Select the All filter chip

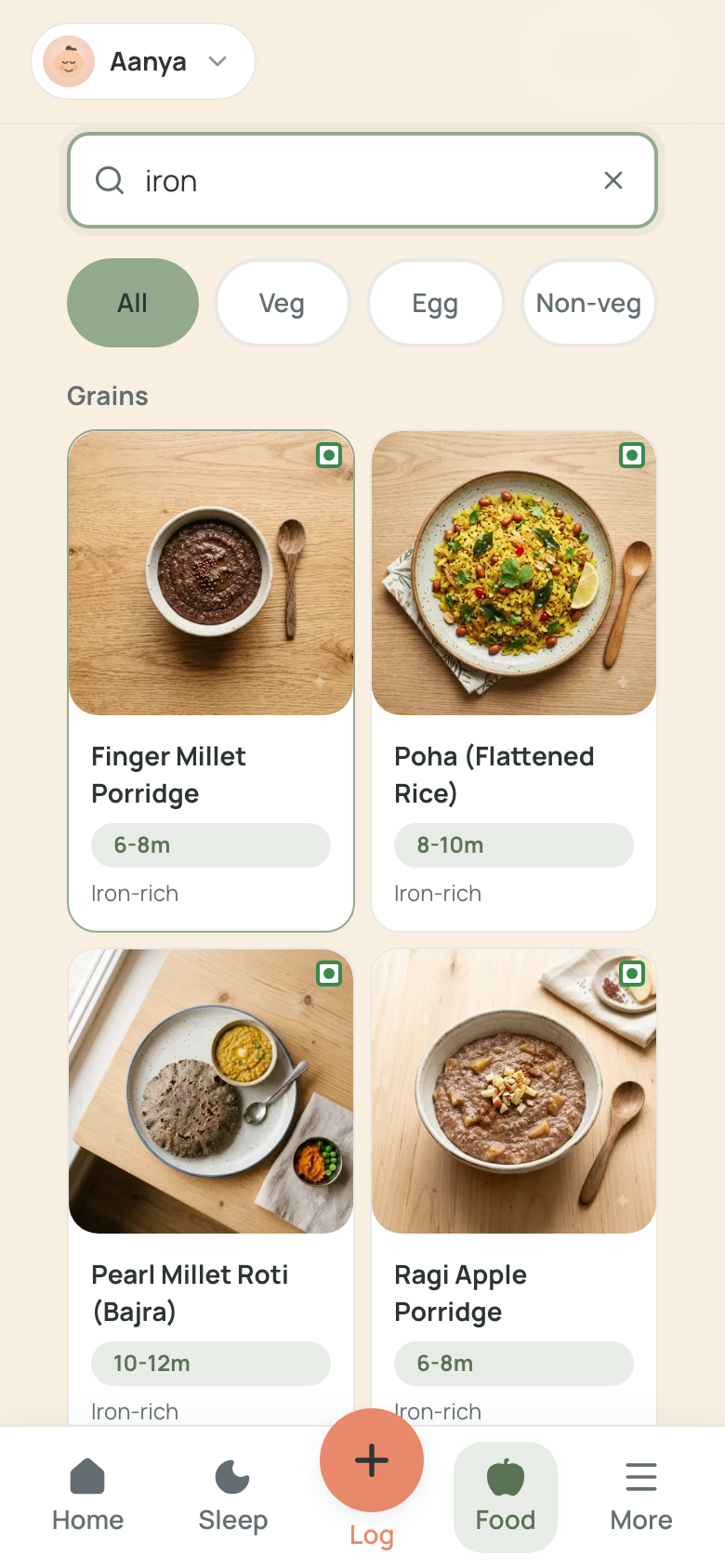(133, 303)
